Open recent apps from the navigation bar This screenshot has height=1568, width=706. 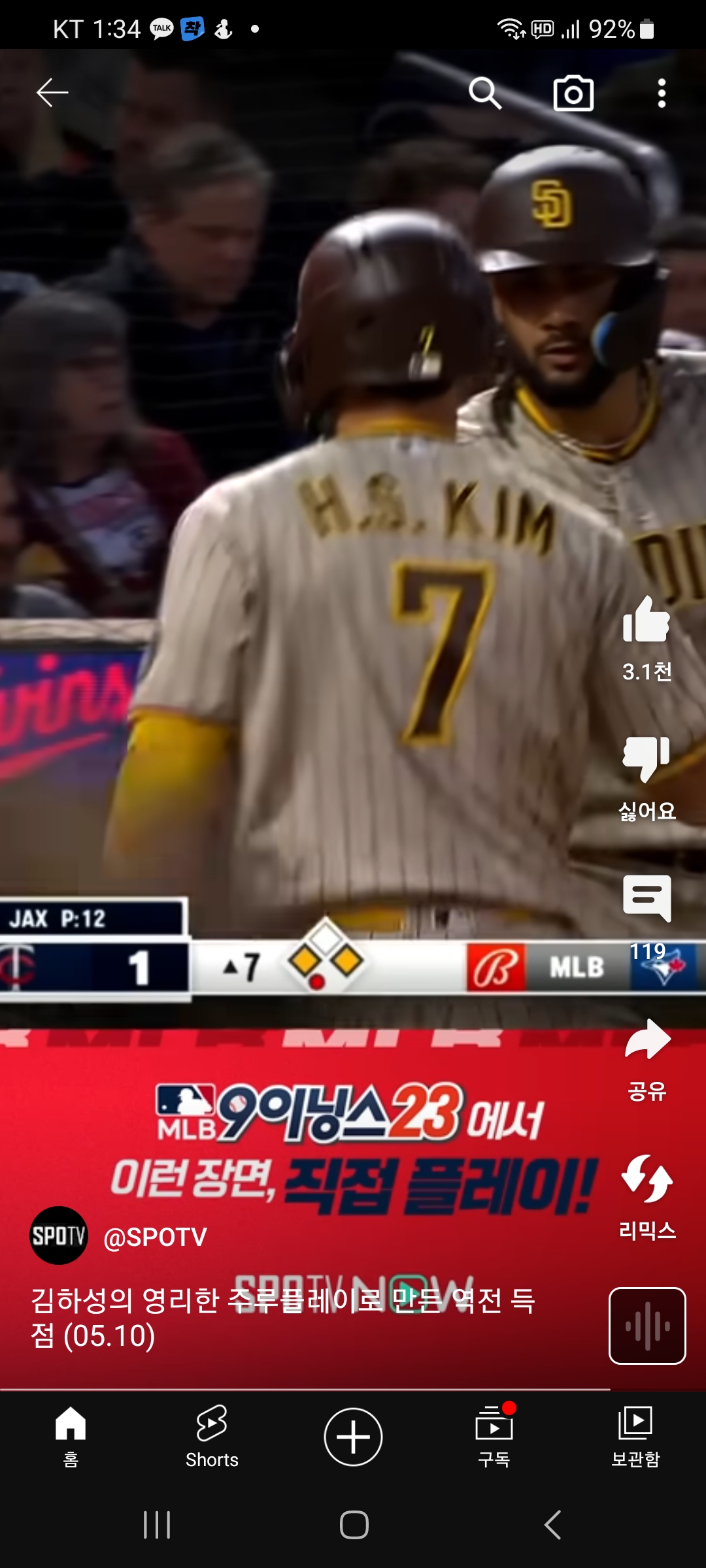click(x=157, y=1525)
